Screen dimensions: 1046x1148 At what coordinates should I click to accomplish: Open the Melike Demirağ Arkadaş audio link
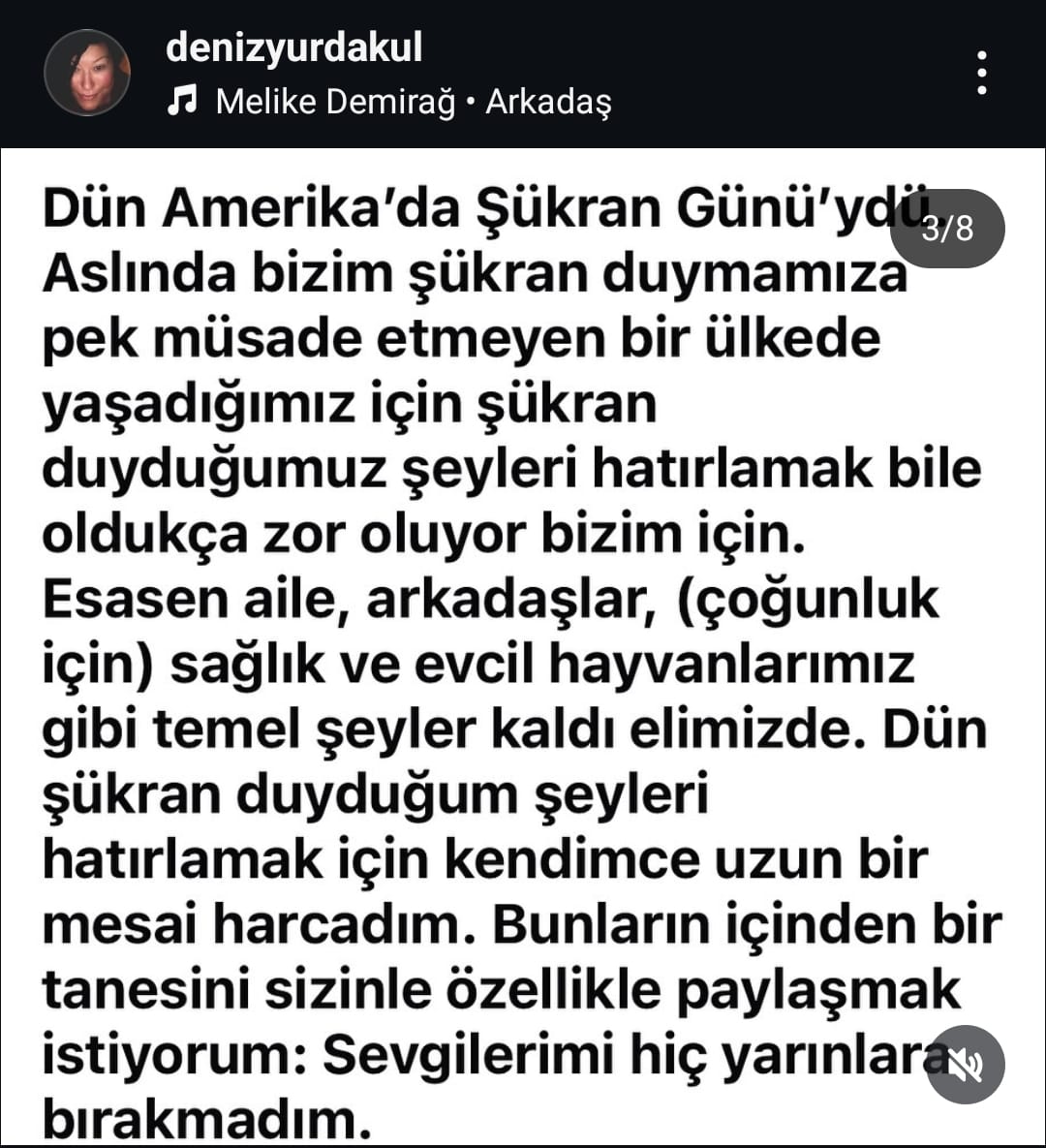[412, 101]
